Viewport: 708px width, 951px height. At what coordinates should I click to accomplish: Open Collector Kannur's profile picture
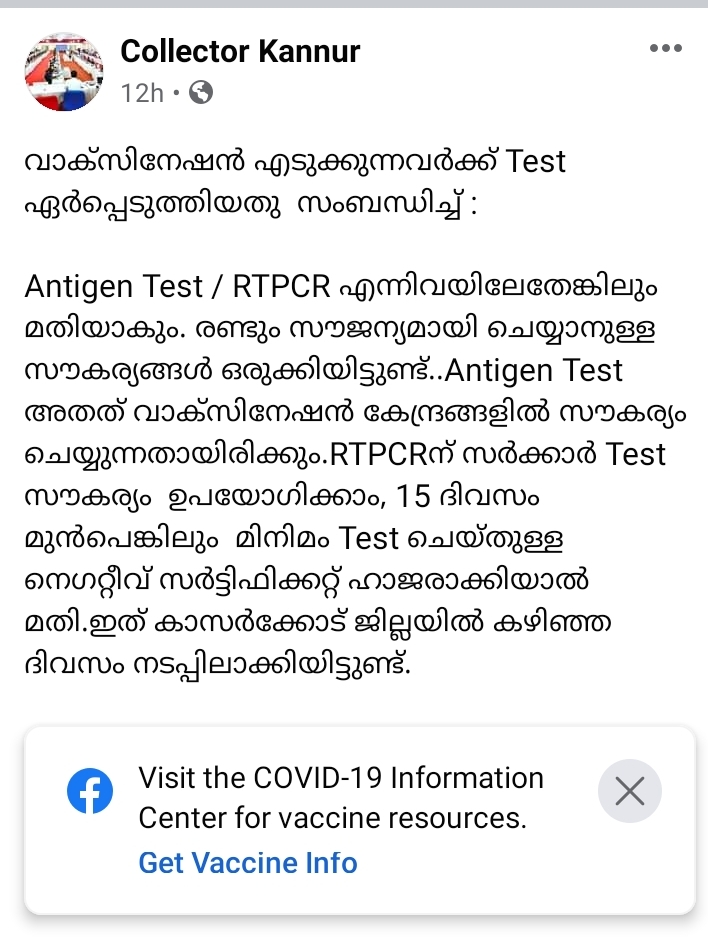64,70
